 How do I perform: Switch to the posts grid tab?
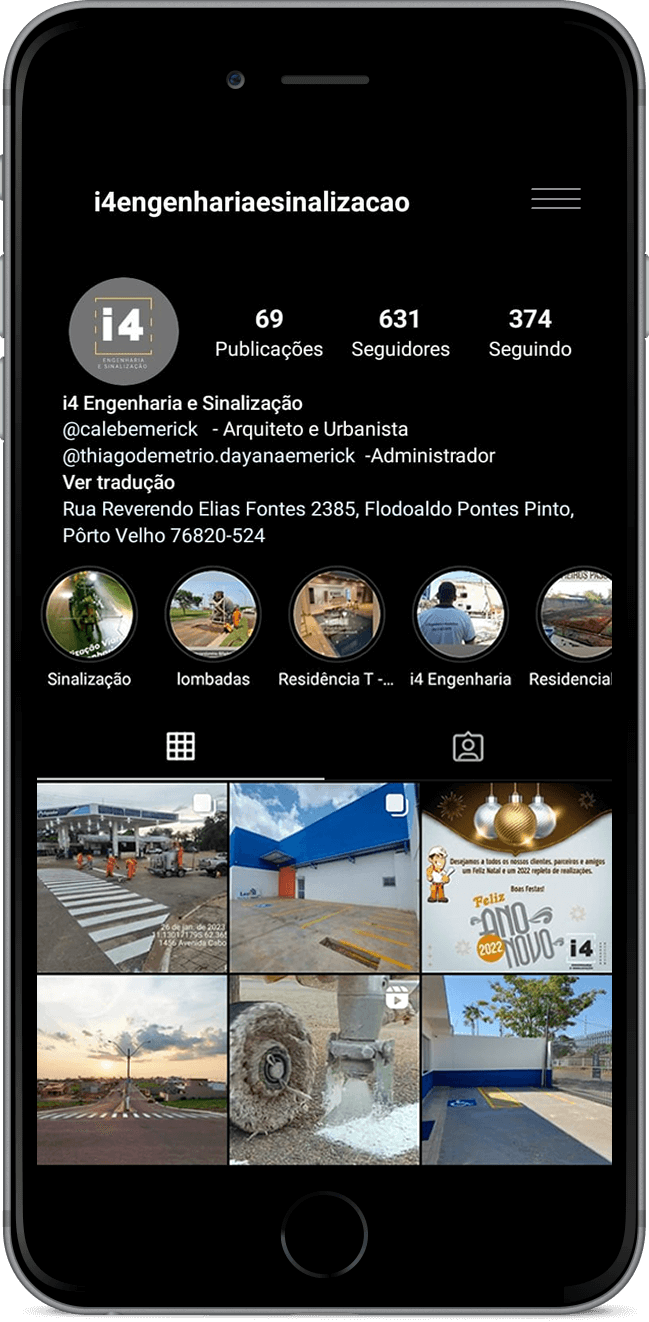click(180, 746)
